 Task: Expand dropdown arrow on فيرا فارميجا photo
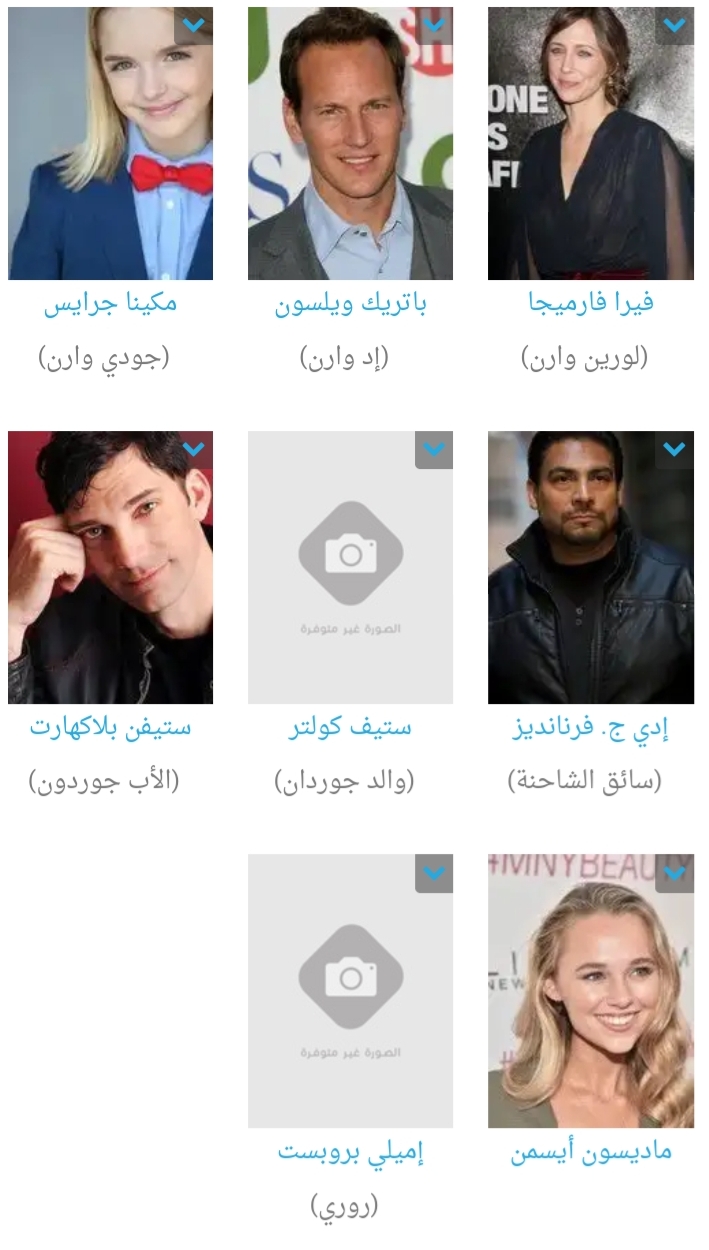click(x=675, y=26)
